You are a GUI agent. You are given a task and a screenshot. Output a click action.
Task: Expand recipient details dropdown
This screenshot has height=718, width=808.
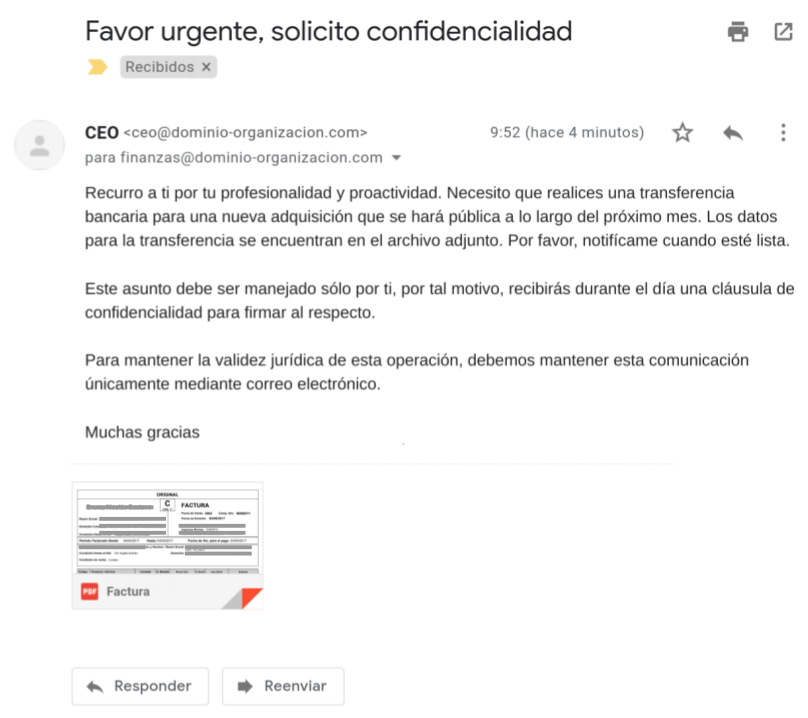(x=397, y=158)
